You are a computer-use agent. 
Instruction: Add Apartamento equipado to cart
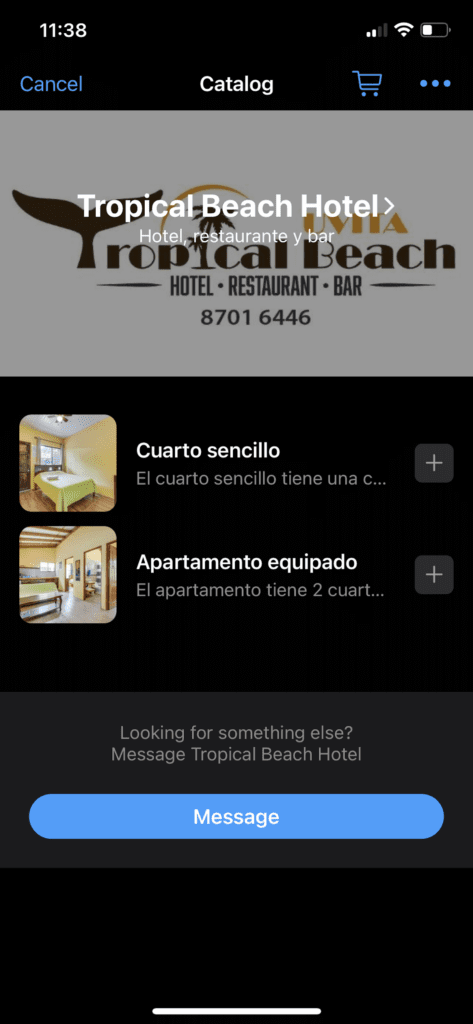(x=434, y=575)
